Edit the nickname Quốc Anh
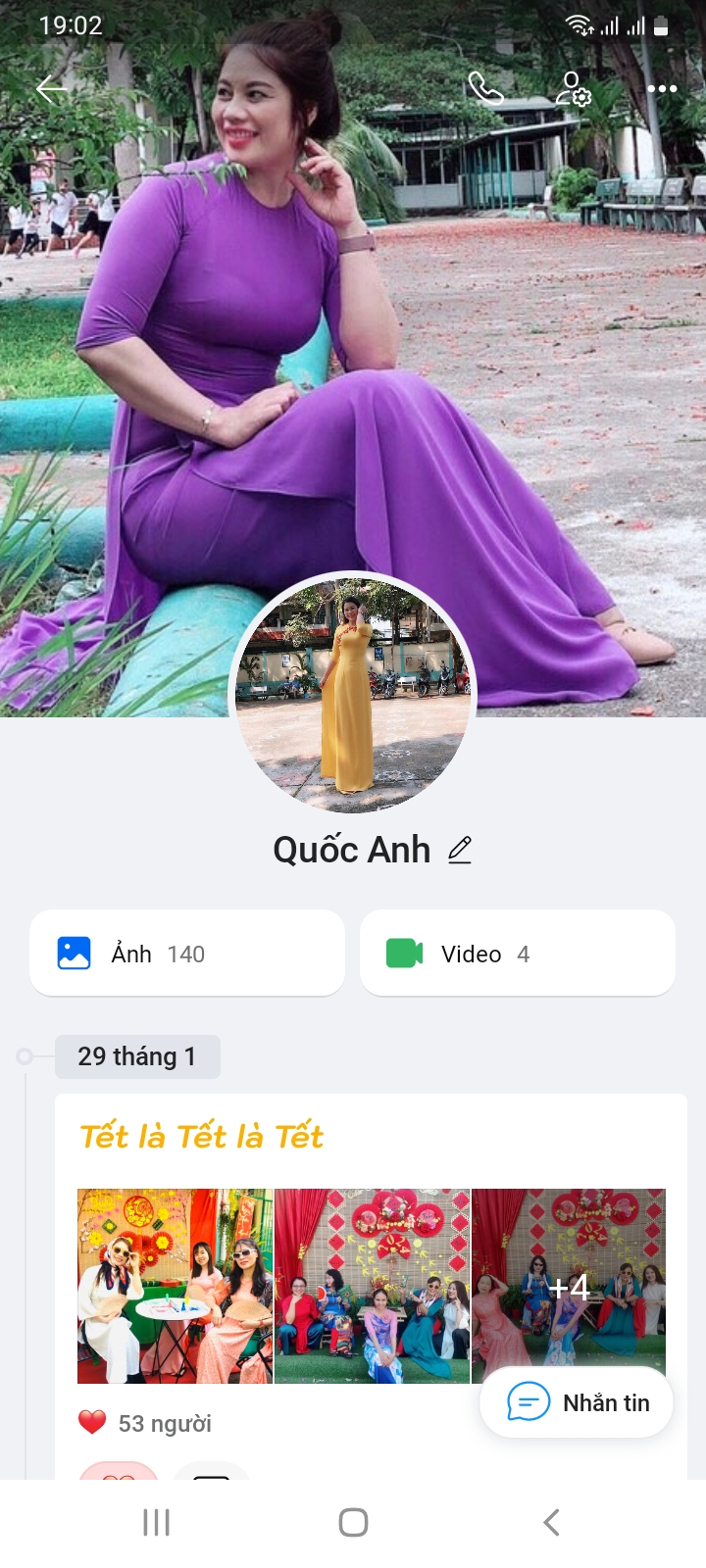 click(460, 850)
